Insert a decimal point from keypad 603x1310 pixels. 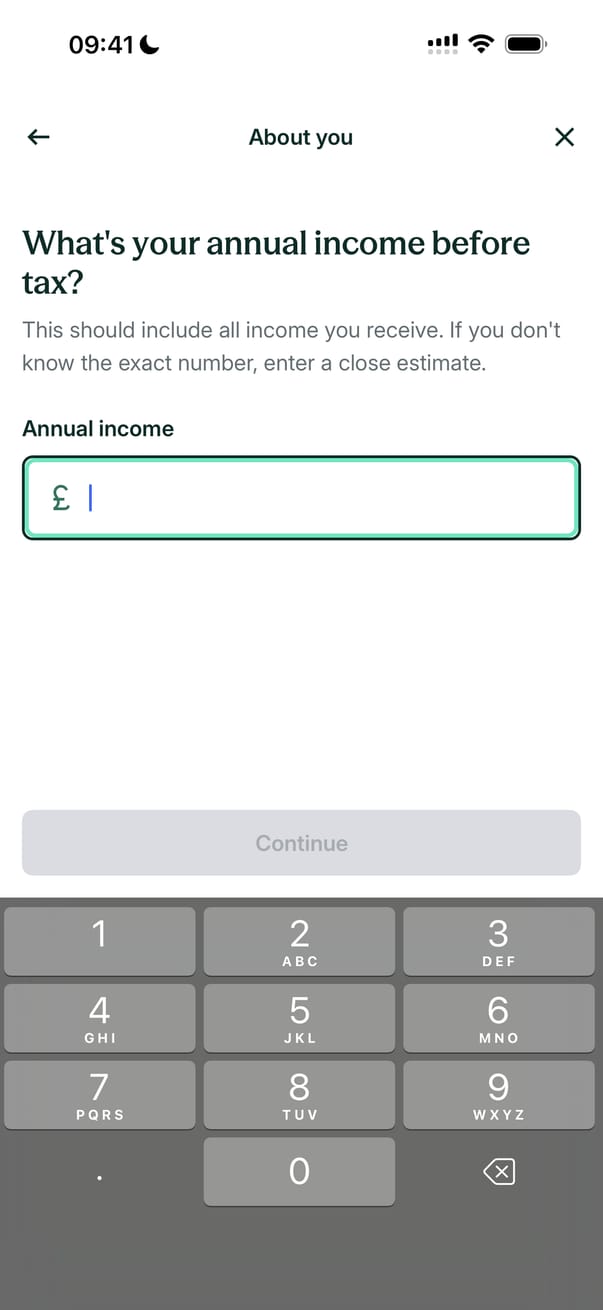[99, 1176]
